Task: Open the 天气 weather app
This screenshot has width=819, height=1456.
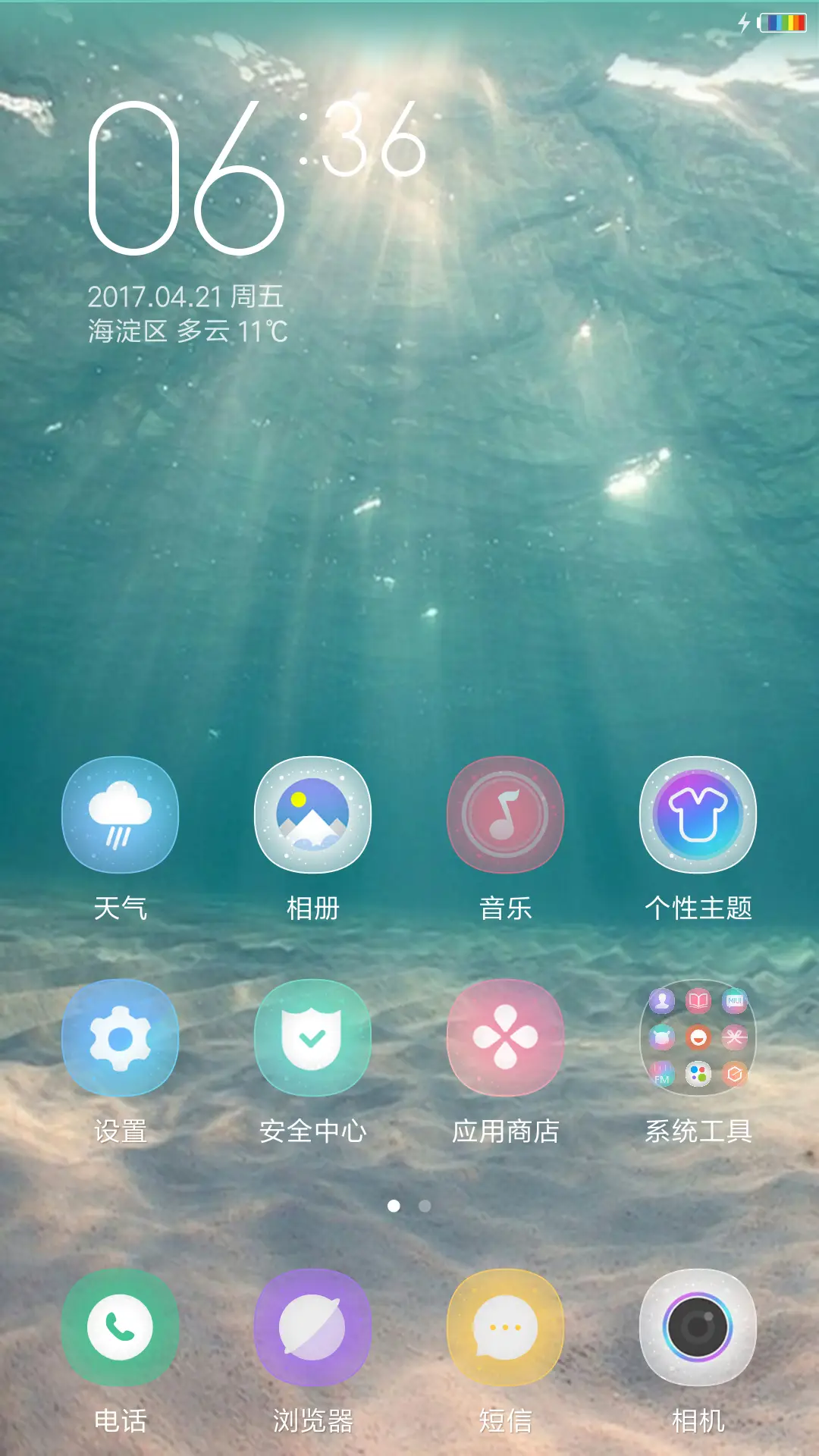Action: click(121, 815)
